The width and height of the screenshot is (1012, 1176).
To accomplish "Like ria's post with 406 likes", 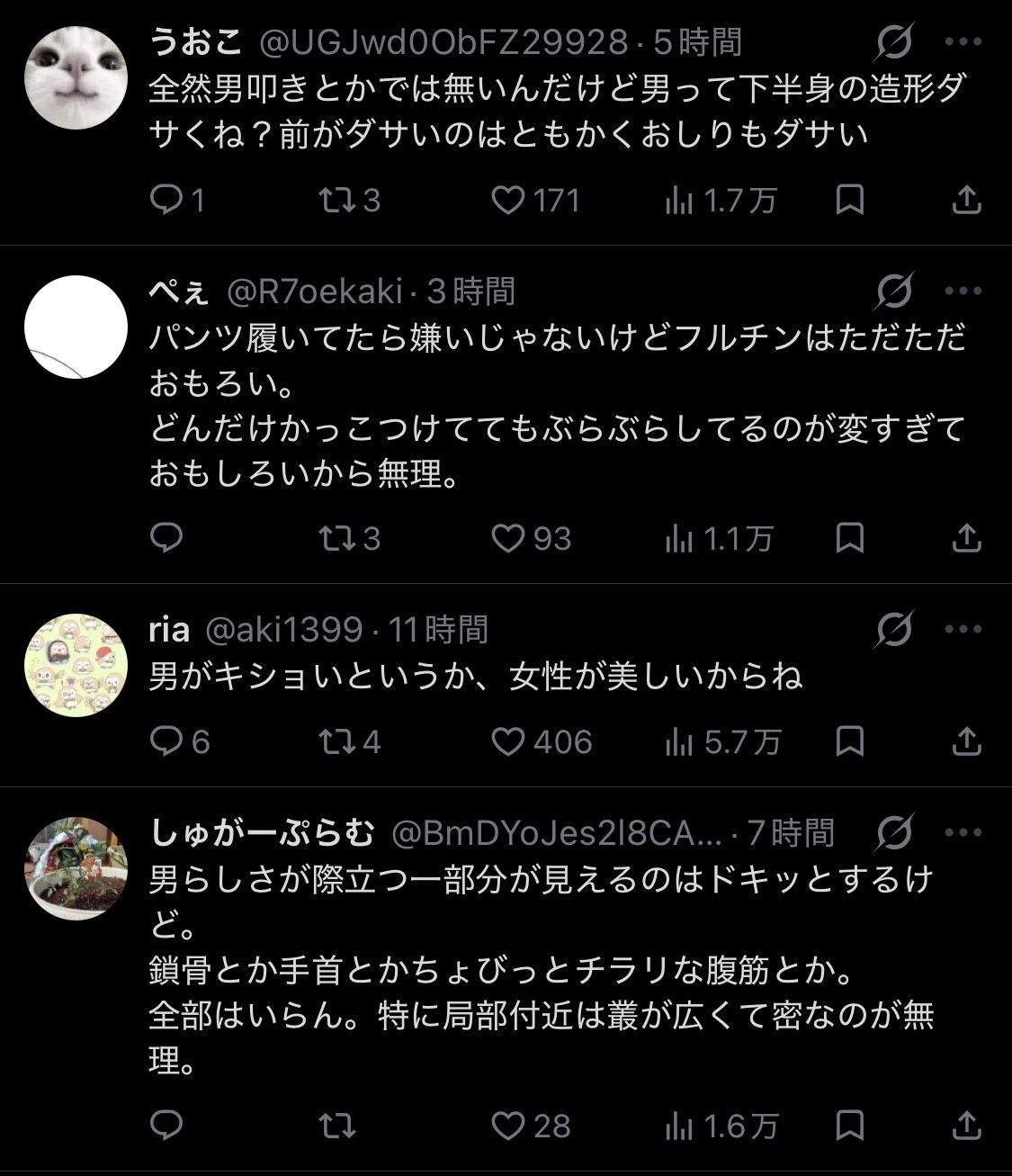I will (508, 741).
